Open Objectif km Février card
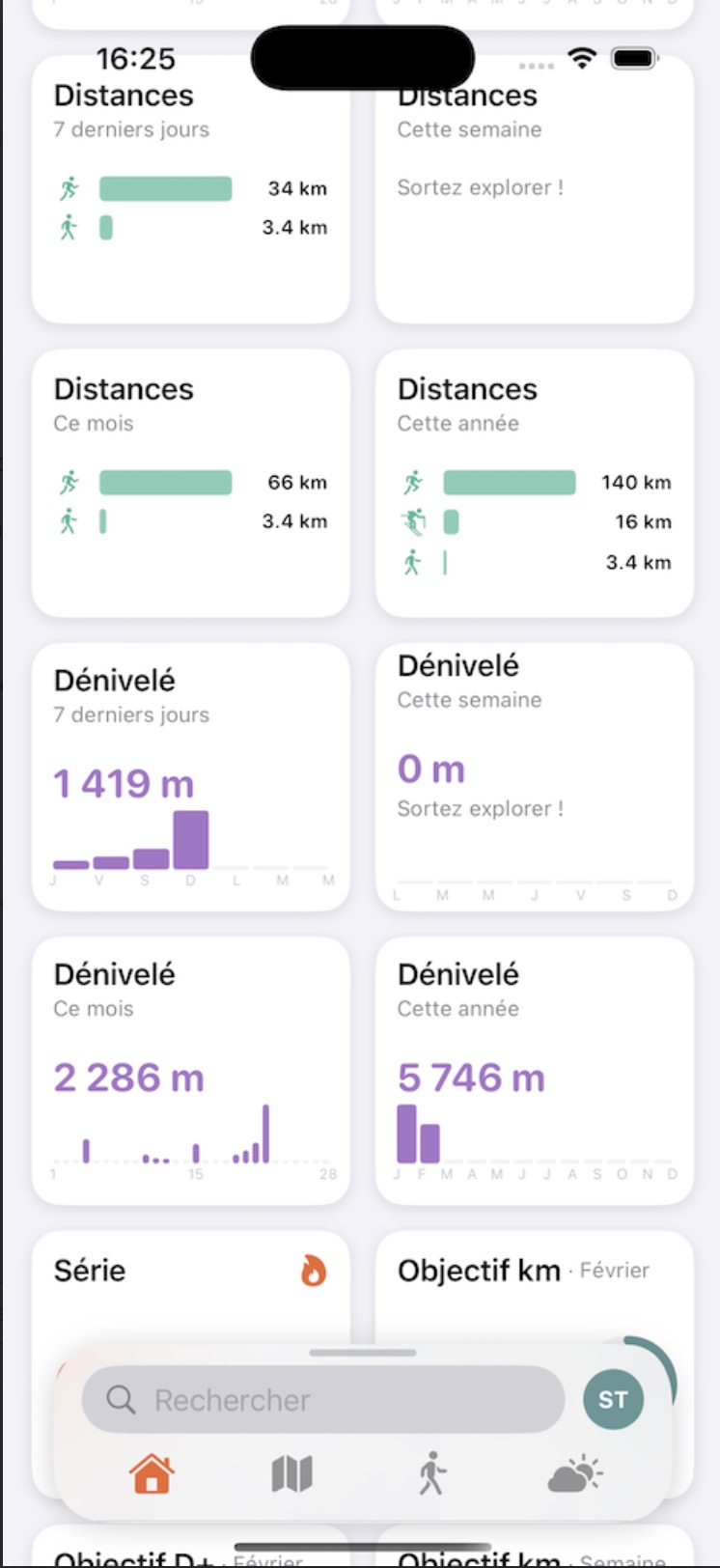 [534, 1289]
